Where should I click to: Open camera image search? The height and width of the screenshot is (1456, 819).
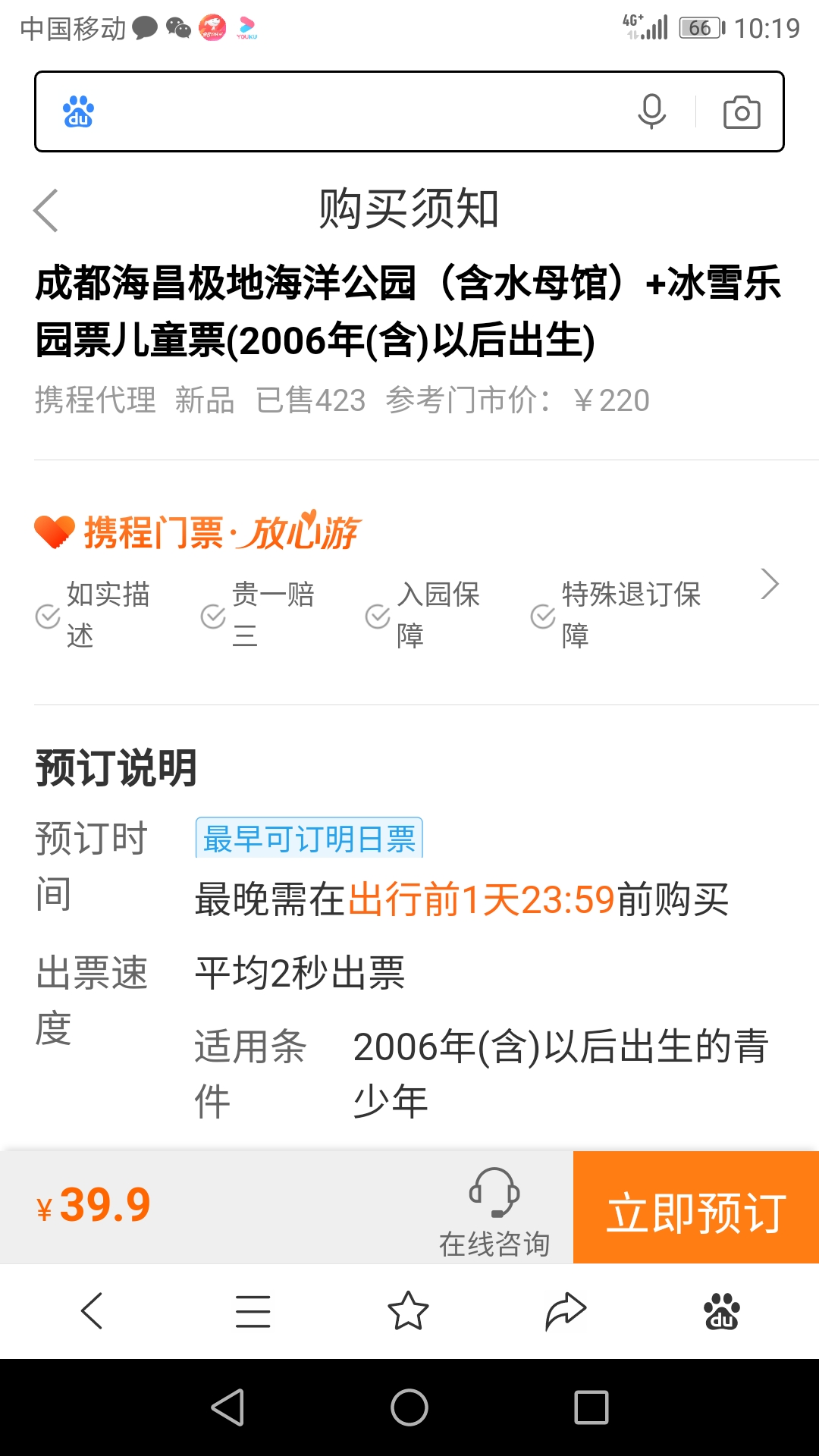(742, 112)
